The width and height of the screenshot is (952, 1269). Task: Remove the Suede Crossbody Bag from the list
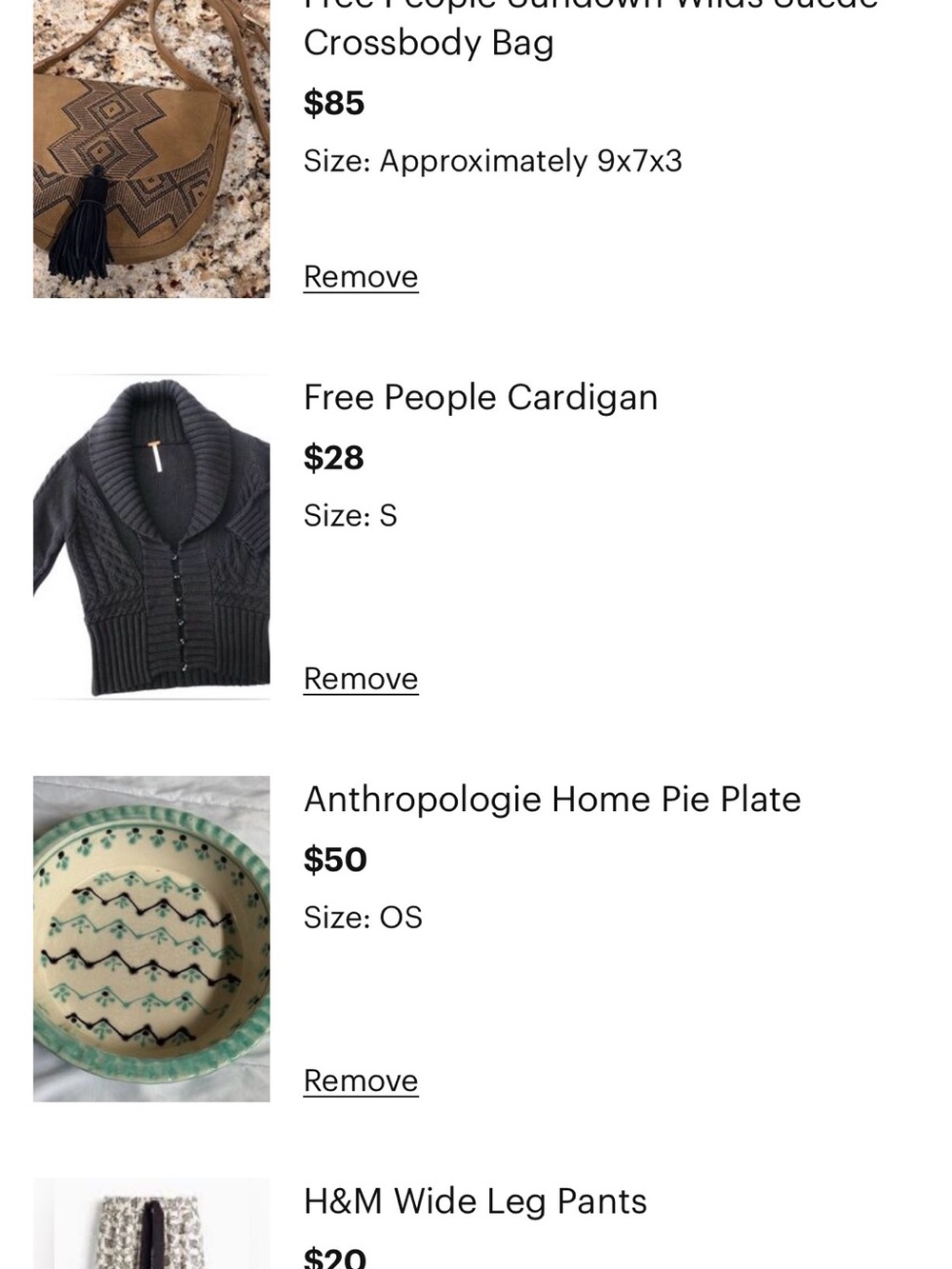pos(361,277)
